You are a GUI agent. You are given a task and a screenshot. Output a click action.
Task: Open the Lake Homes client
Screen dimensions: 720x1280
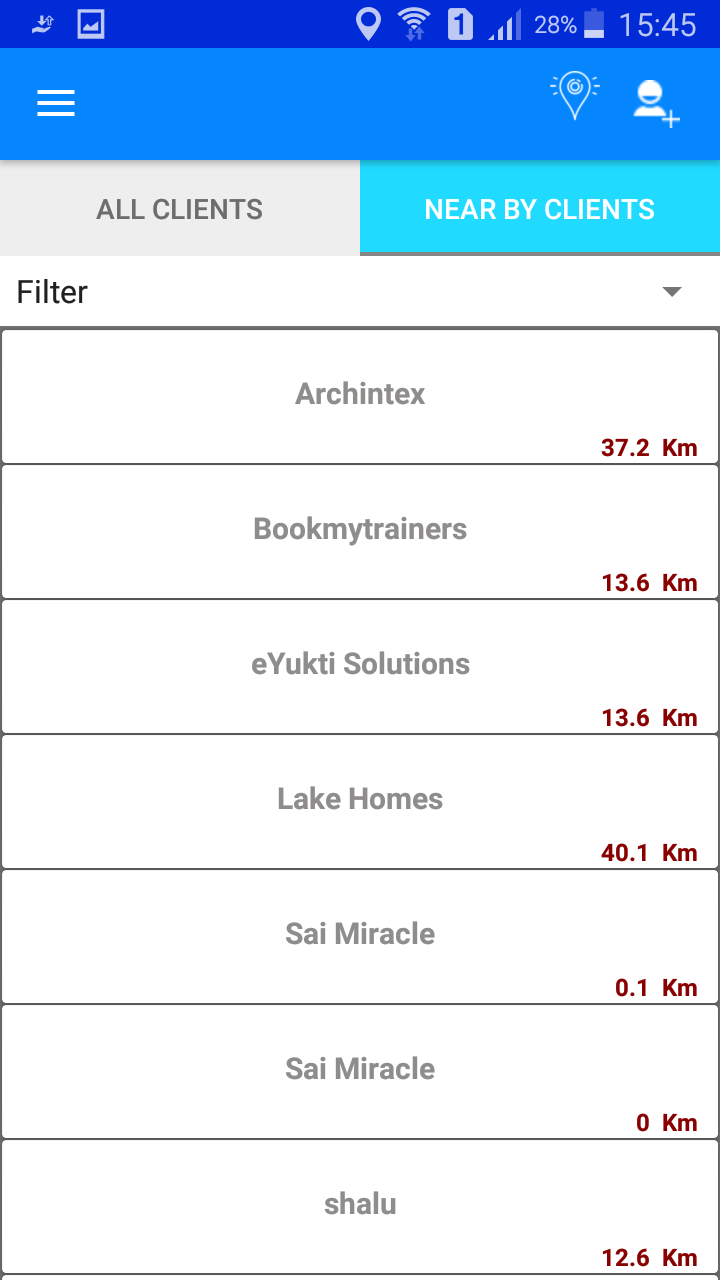tap(360, 802)
